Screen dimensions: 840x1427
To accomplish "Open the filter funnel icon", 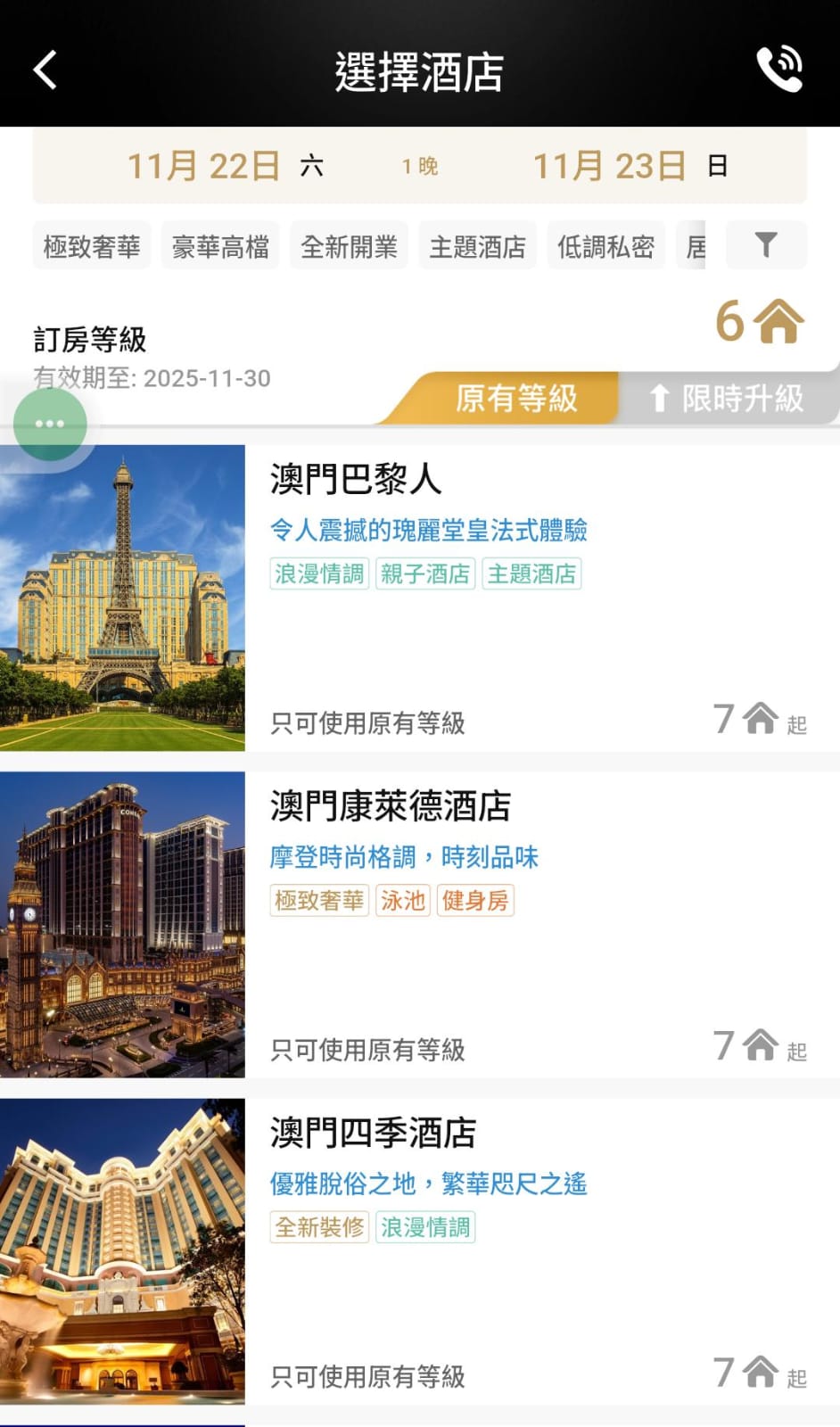I will coord(766,245).
